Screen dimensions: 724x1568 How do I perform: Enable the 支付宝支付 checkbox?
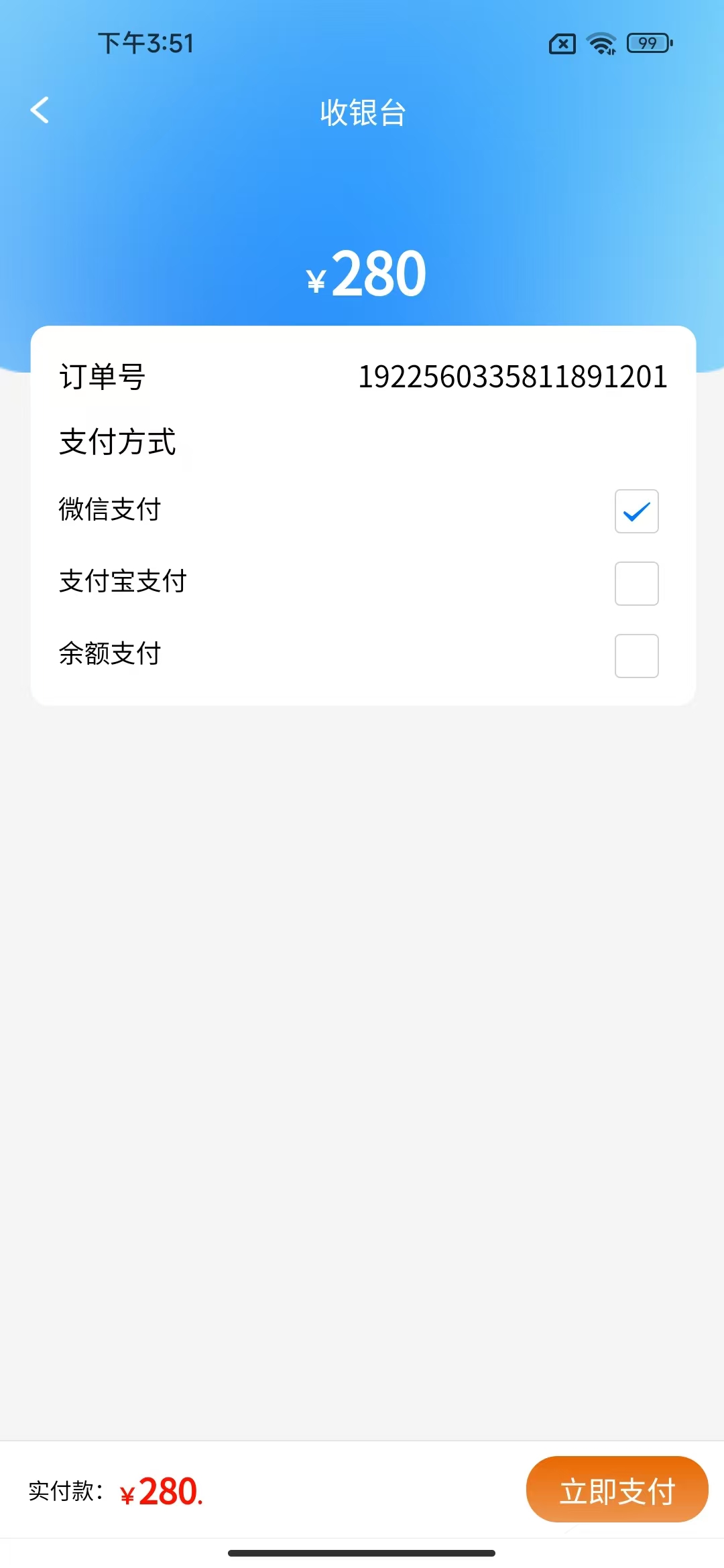click(x=636, y=584)
